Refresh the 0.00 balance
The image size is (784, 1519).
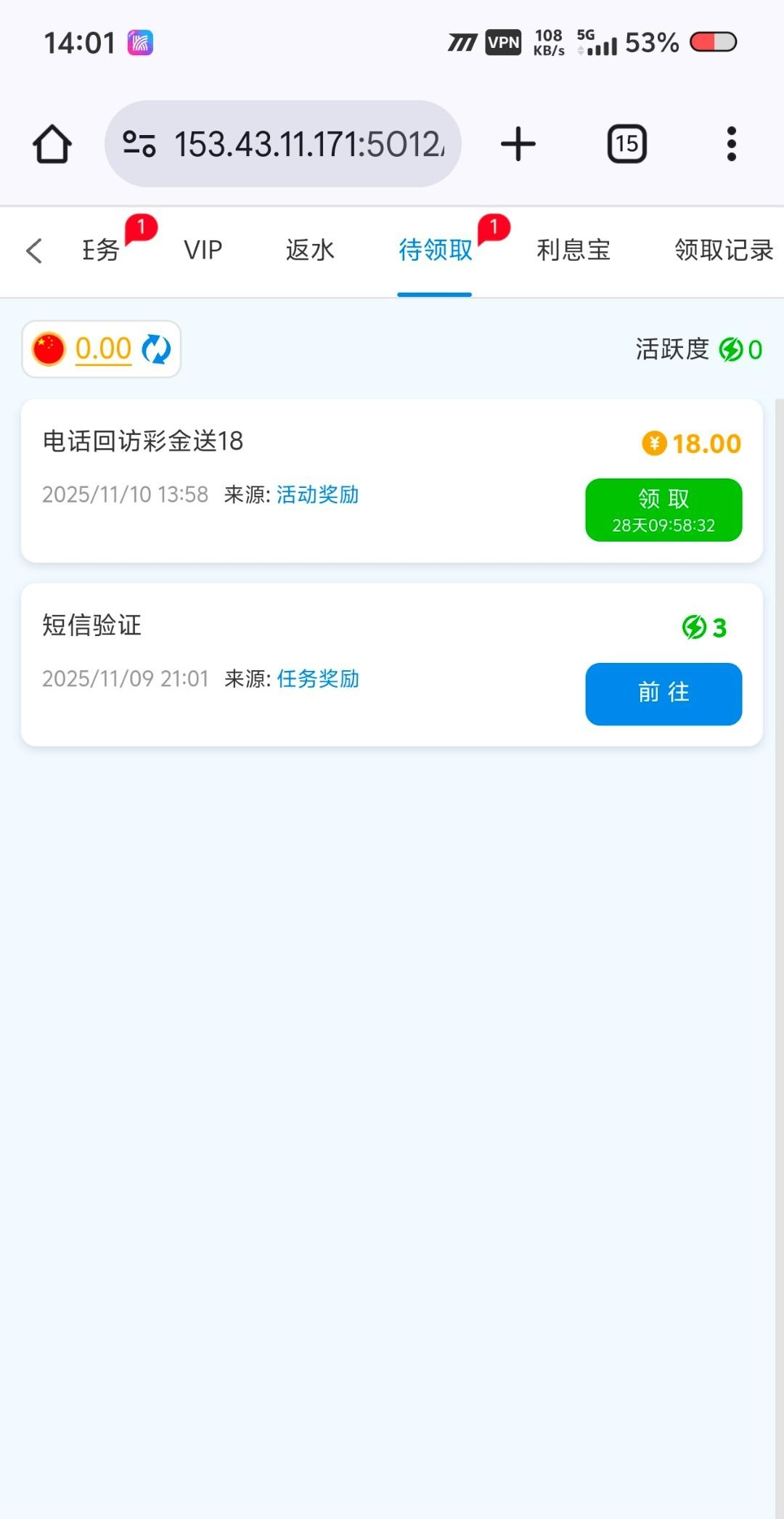click(x=156, y=349)
